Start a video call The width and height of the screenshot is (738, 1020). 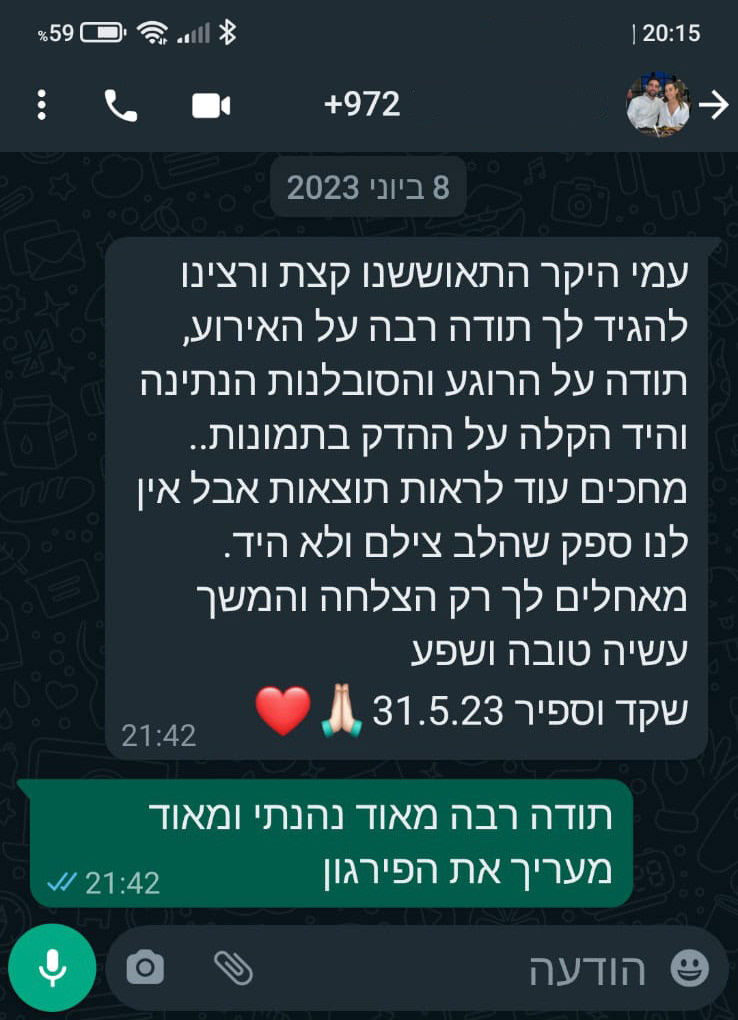pyautogui.click(x=211, y=105)
